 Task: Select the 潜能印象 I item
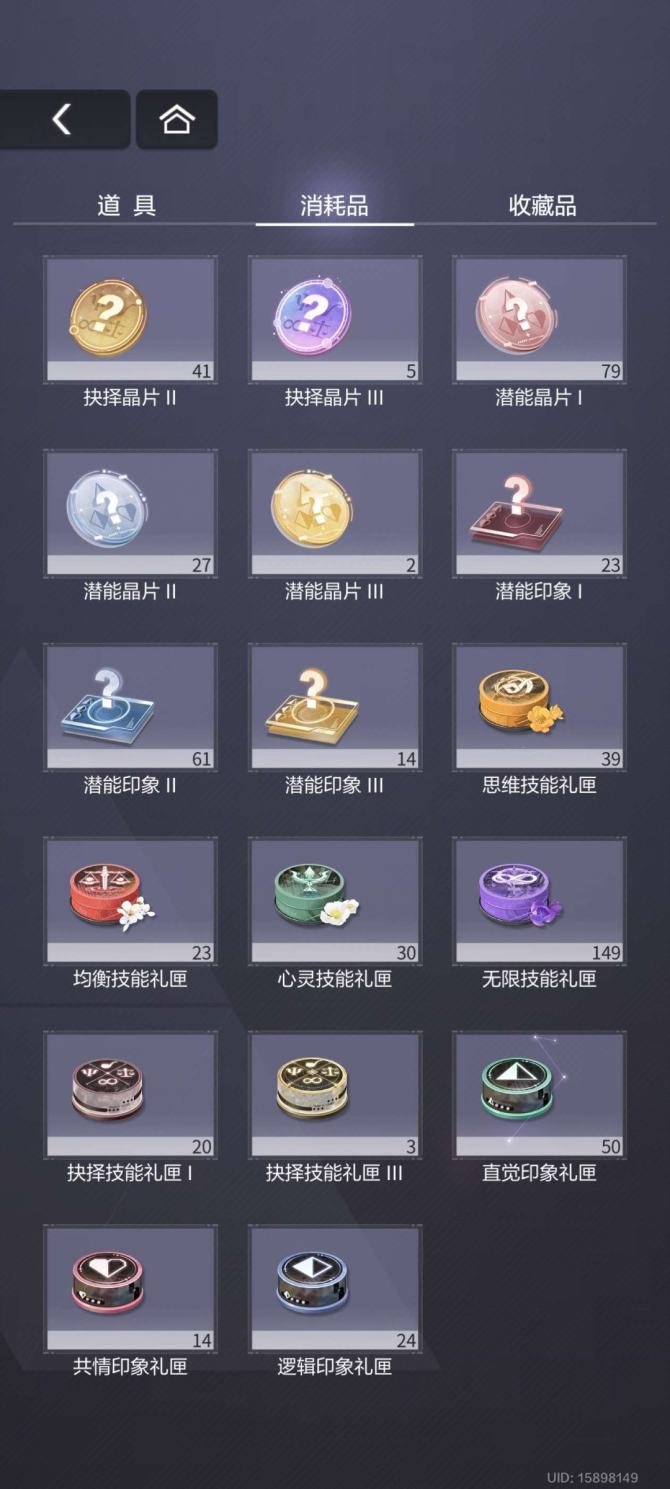pyautogui.click(x=539, y=514)
